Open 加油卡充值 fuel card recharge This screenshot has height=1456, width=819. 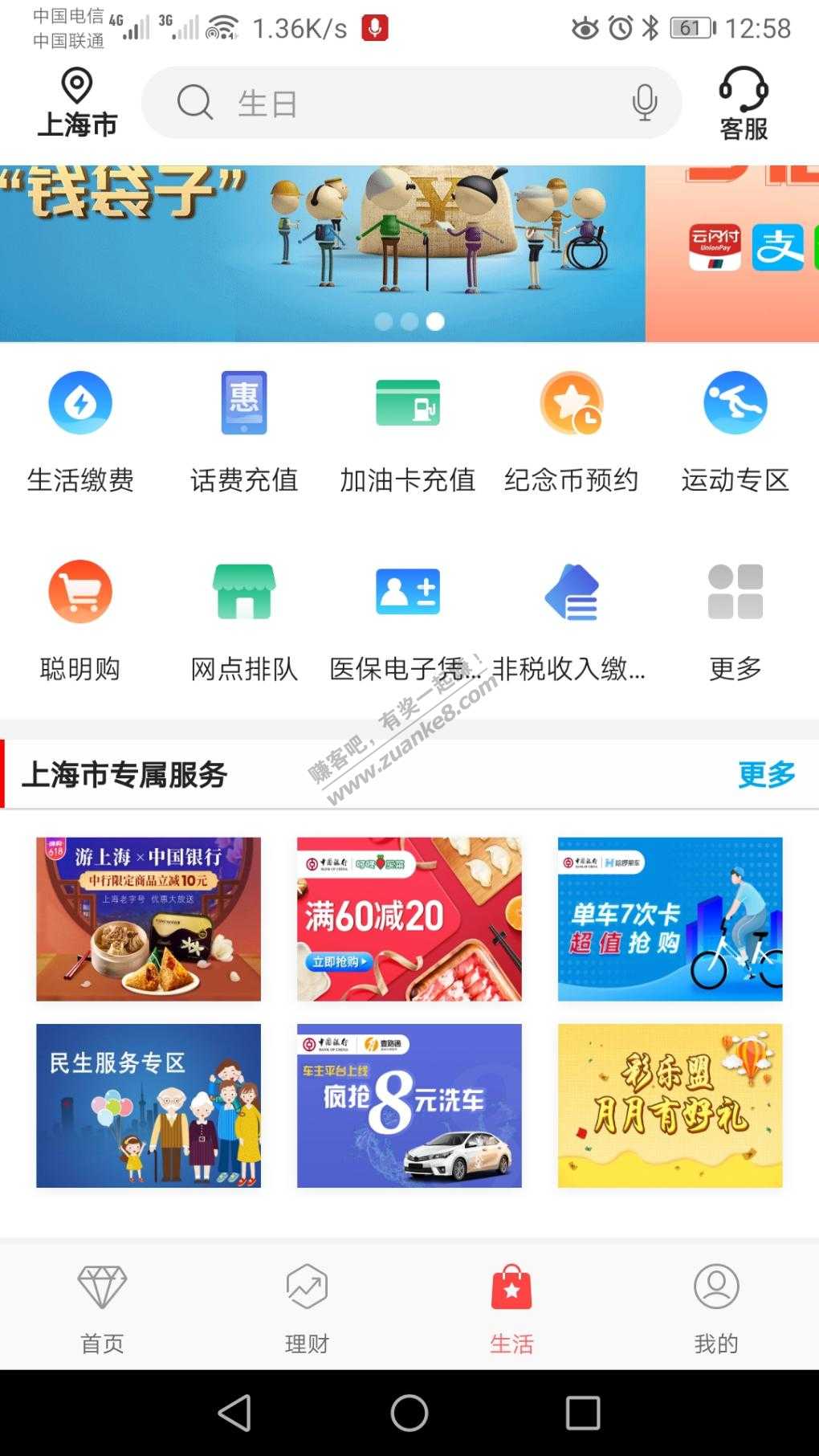pos(408,430)
